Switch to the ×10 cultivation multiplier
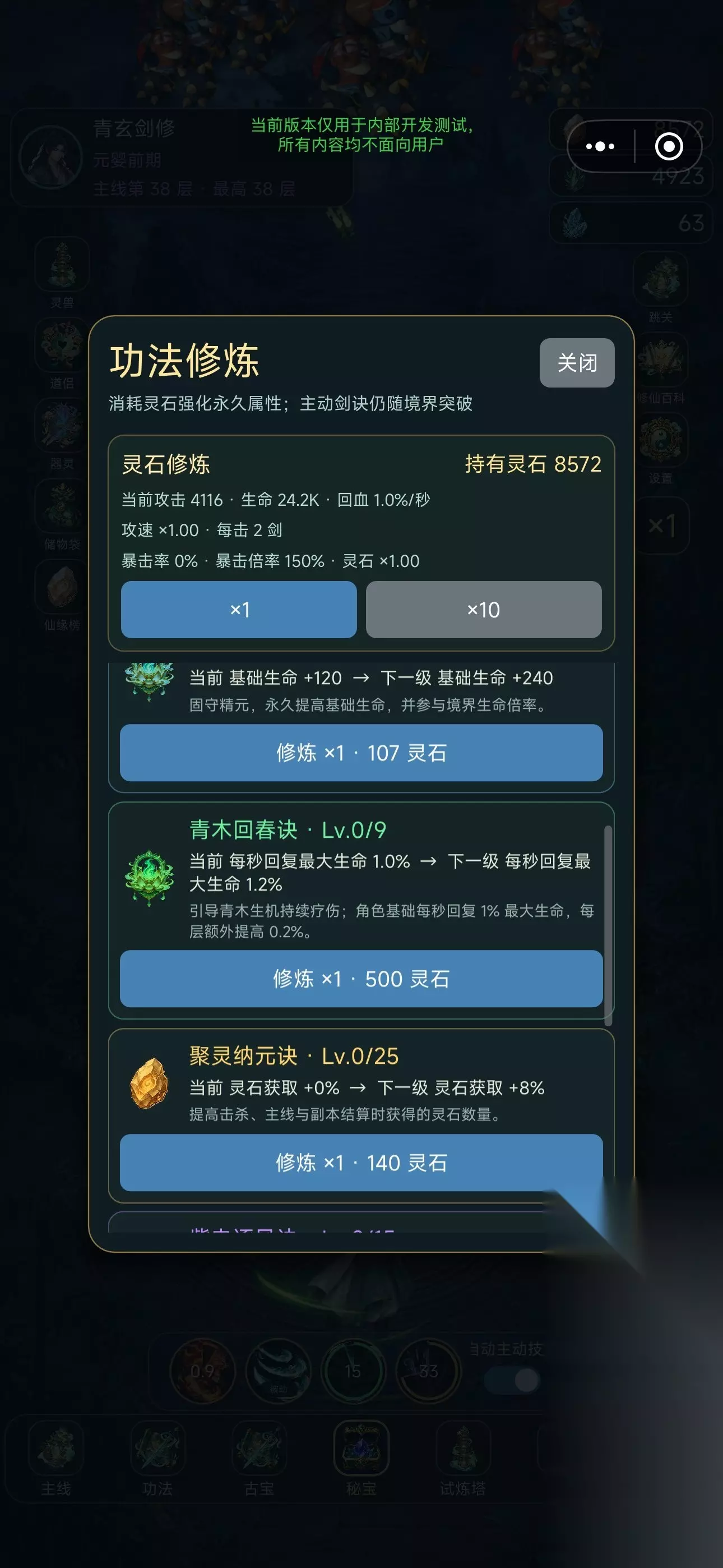Screen dimensions: 723x1568 coord(484,609)
